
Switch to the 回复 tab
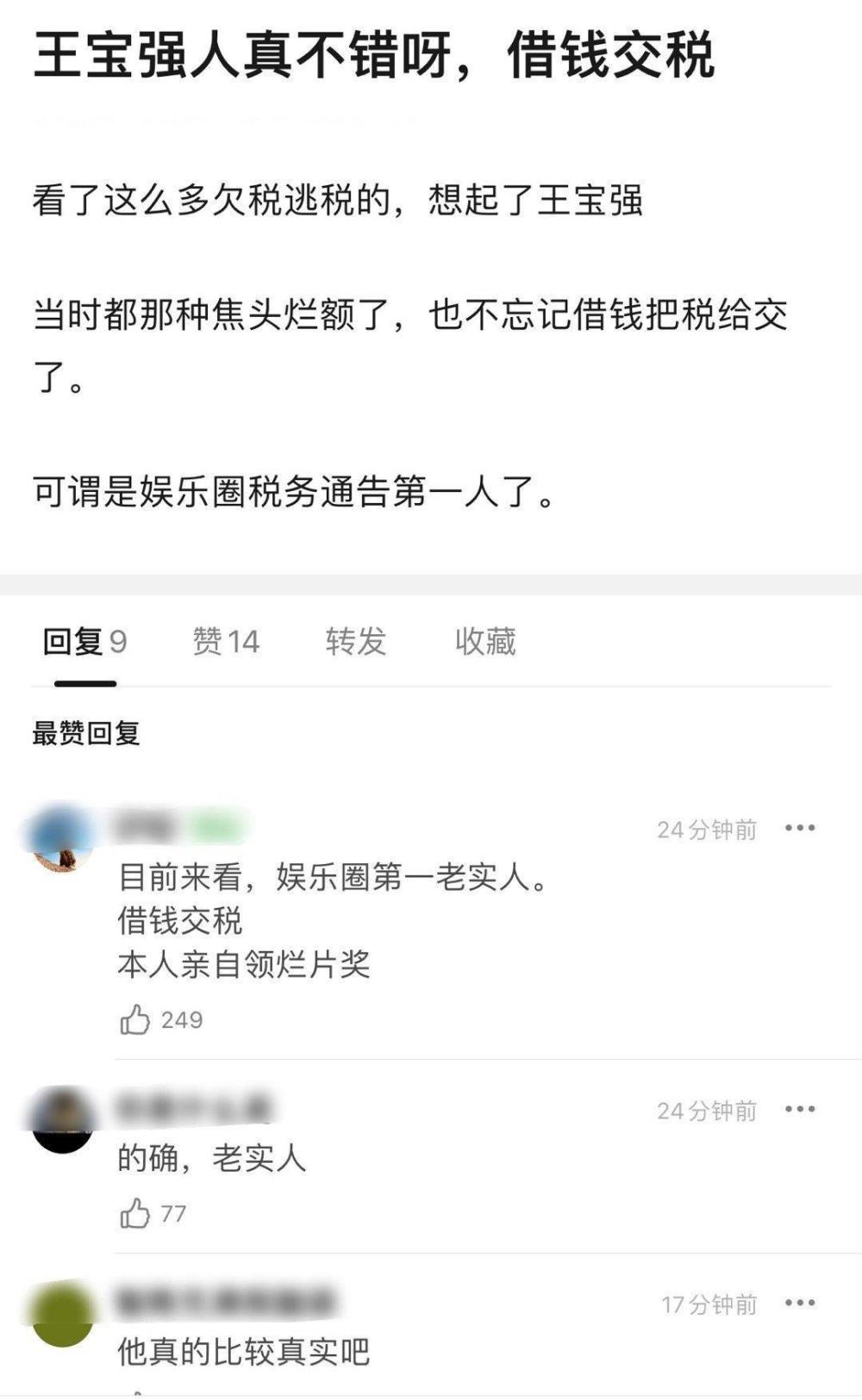click(x=84, y=642)
